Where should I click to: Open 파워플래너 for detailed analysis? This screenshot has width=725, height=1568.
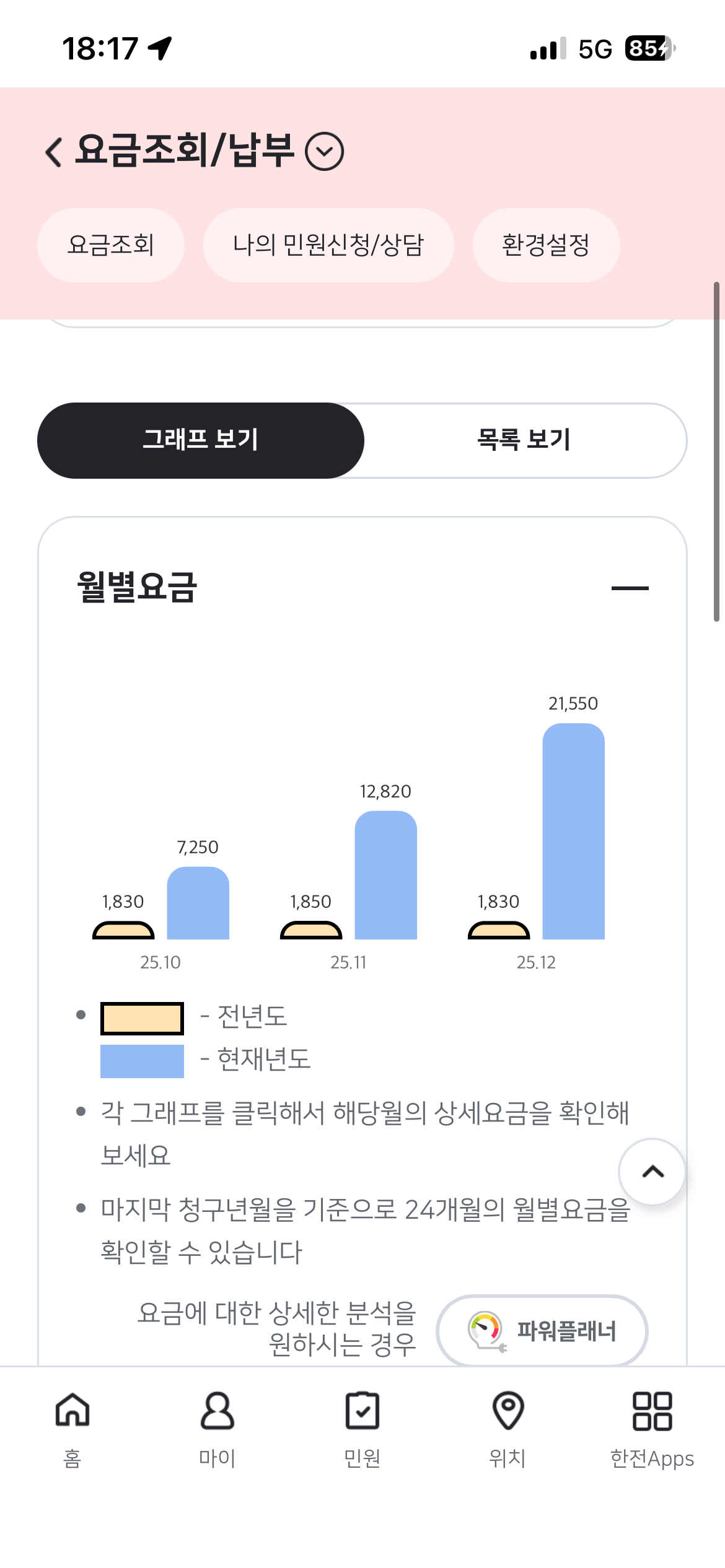coord(542,1330)
